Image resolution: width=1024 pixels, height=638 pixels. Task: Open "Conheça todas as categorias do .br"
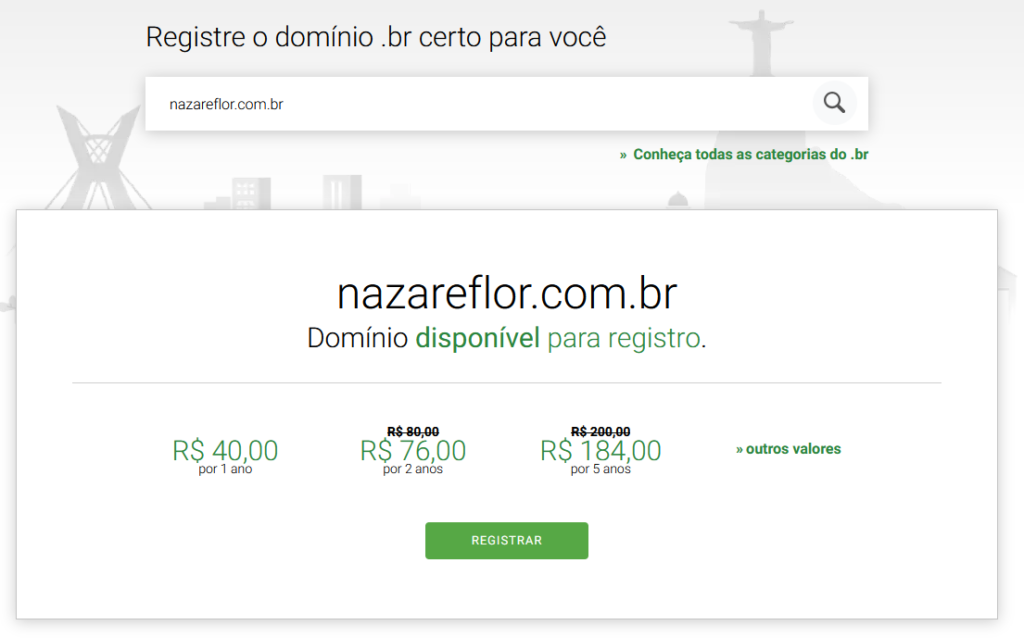(x=750, y=155)
